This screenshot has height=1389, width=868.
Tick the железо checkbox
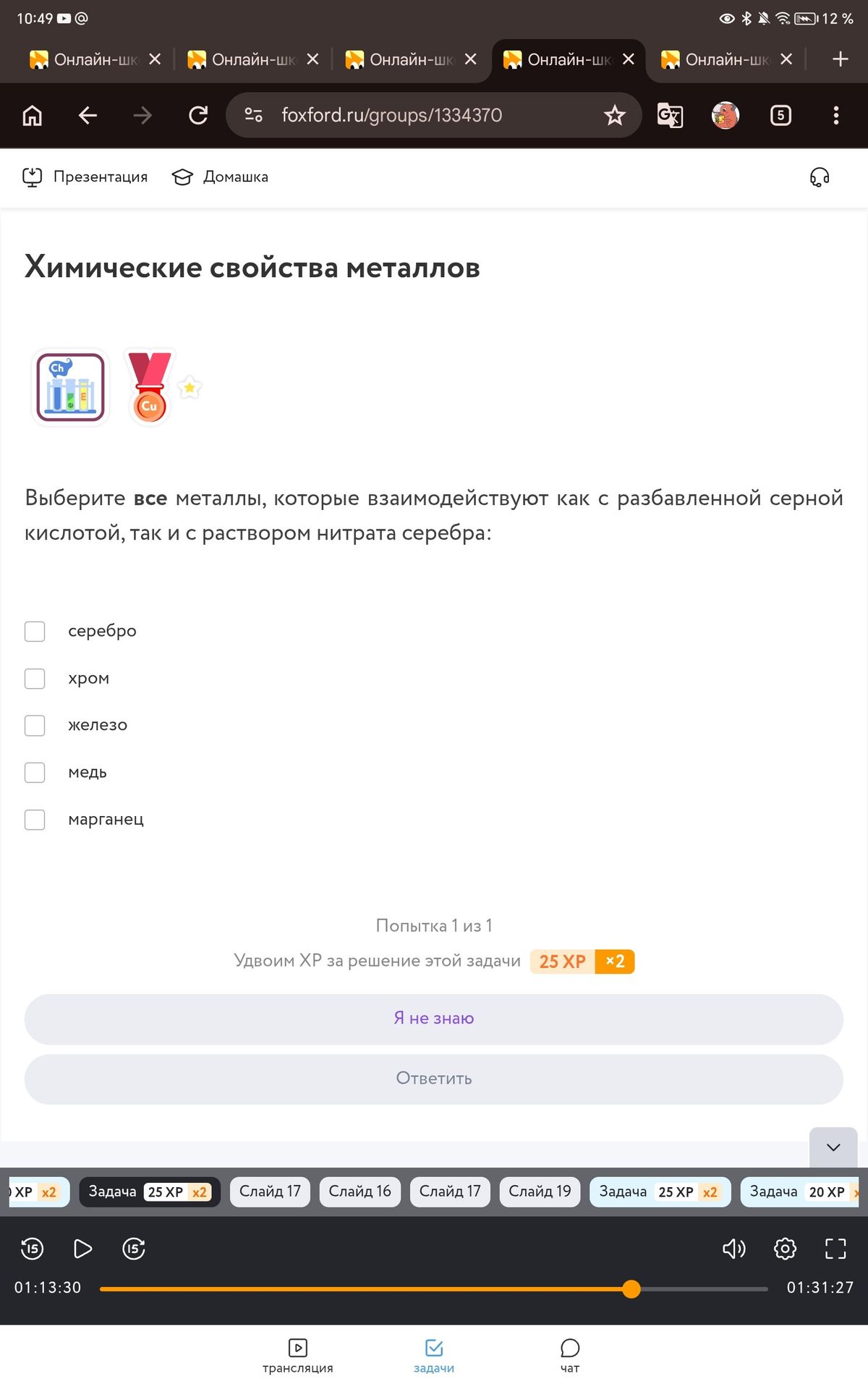[x=35, y=726]
